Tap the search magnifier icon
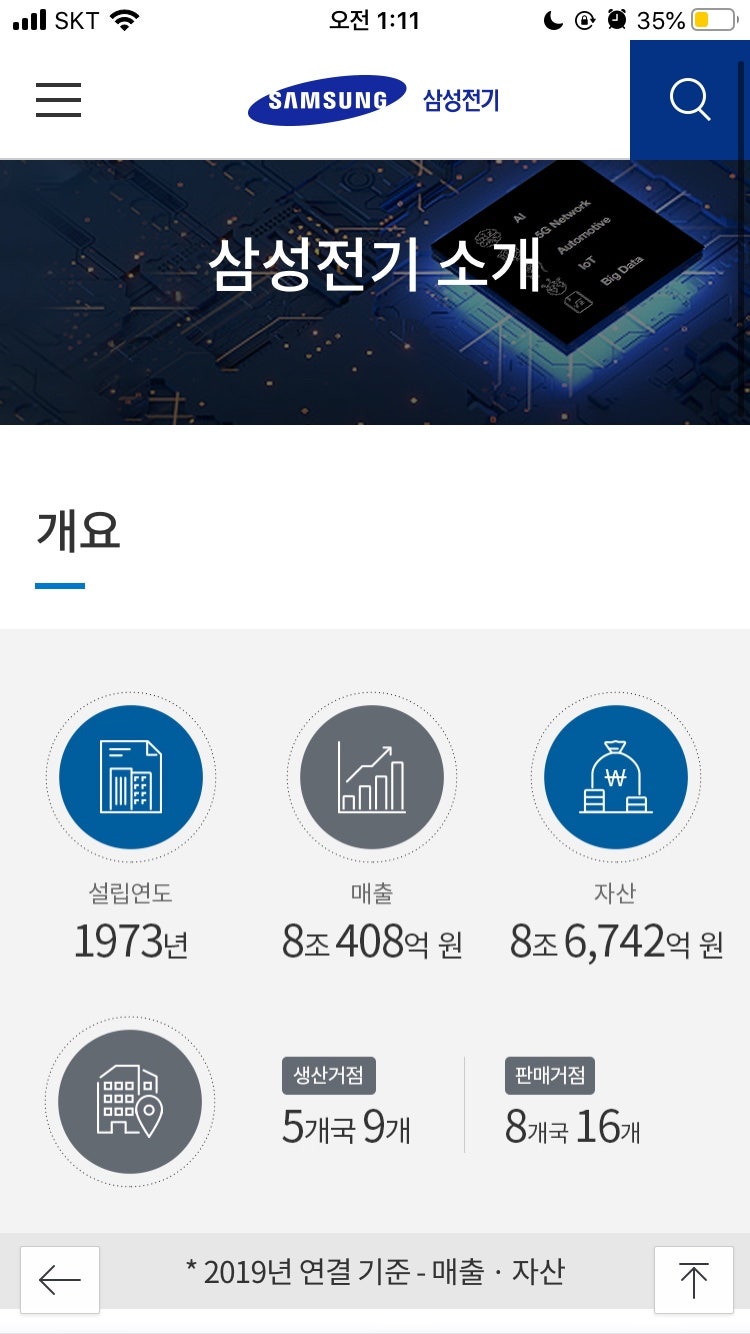Screen dimensions: 750x1334 tap(689, 100)
